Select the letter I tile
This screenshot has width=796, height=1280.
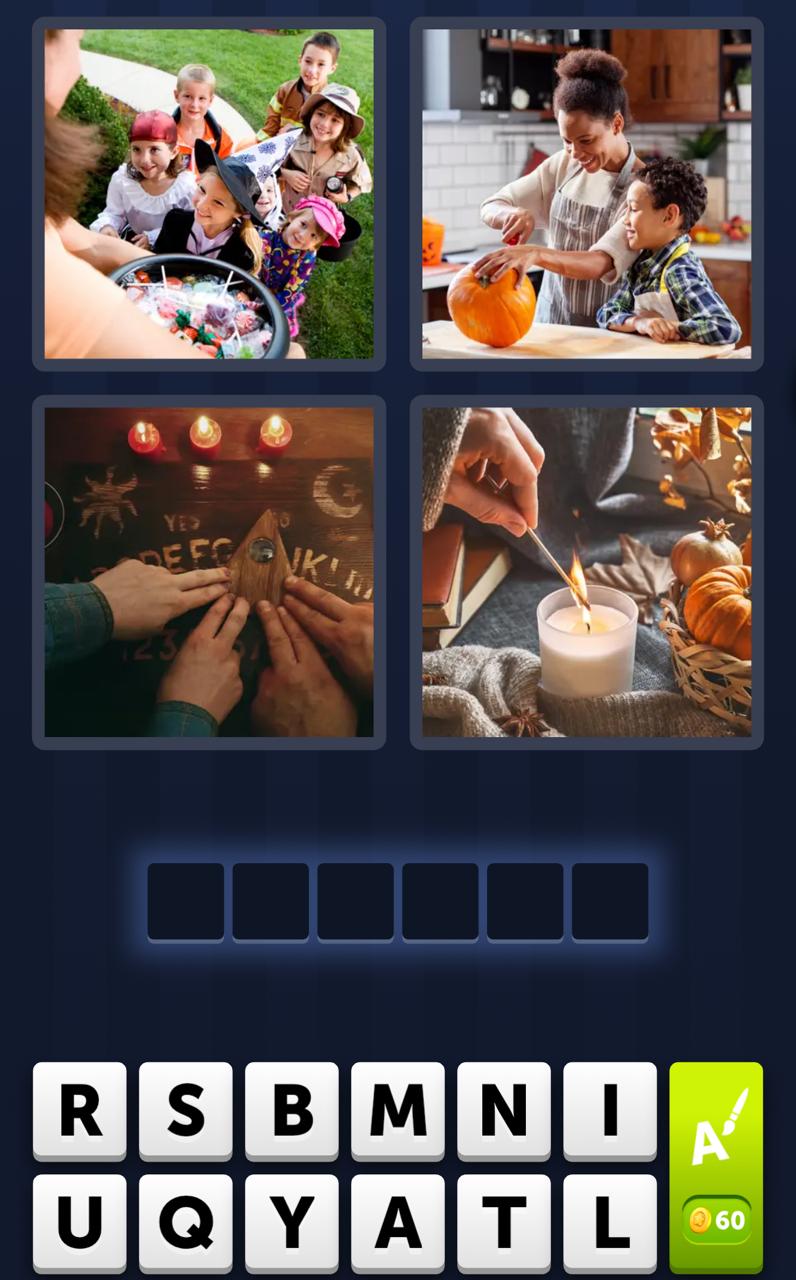[x=610, y=1110]
